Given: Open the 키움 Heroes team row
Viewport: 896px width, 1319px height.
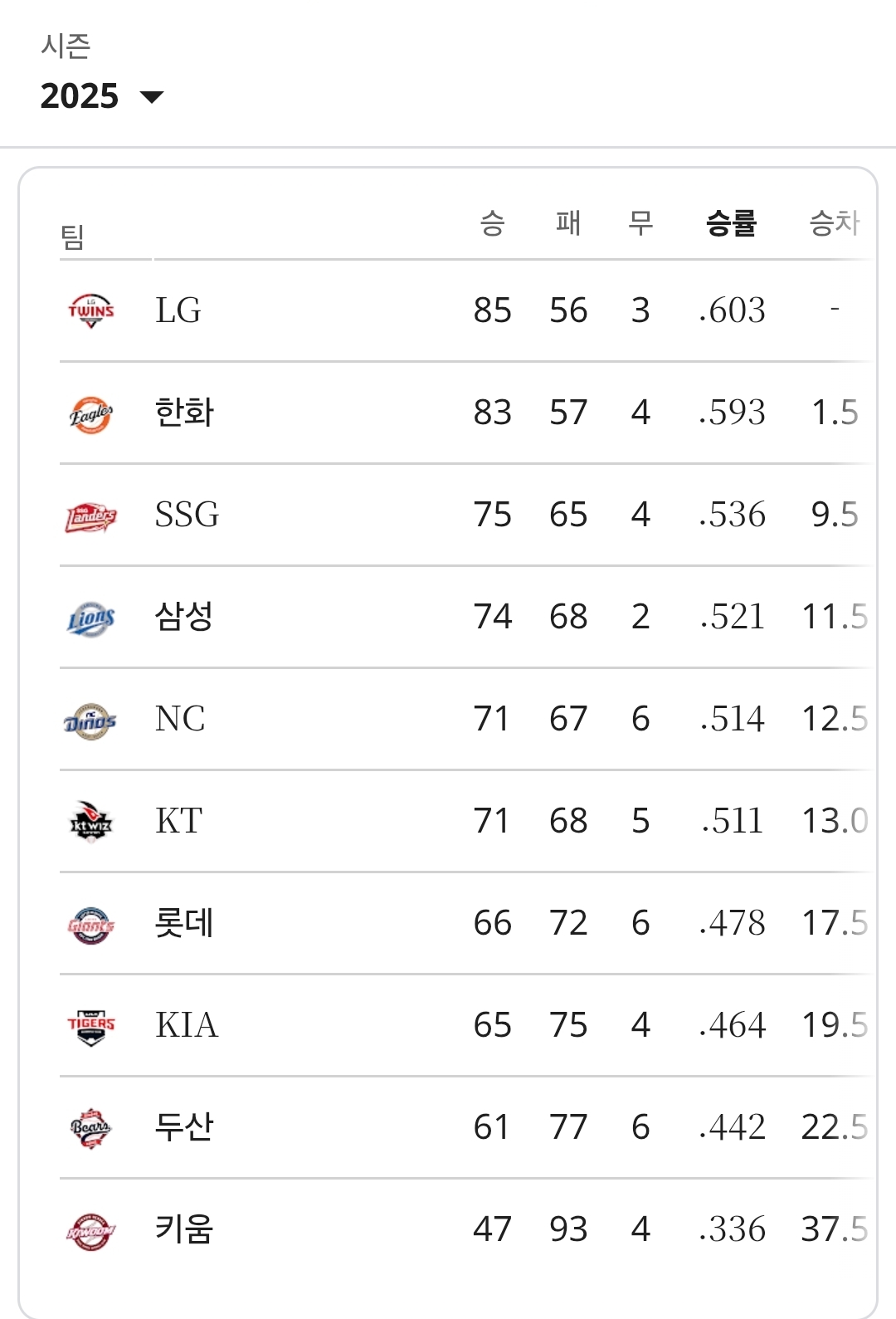Looking at the screenshot, I should coord(184,1229).
